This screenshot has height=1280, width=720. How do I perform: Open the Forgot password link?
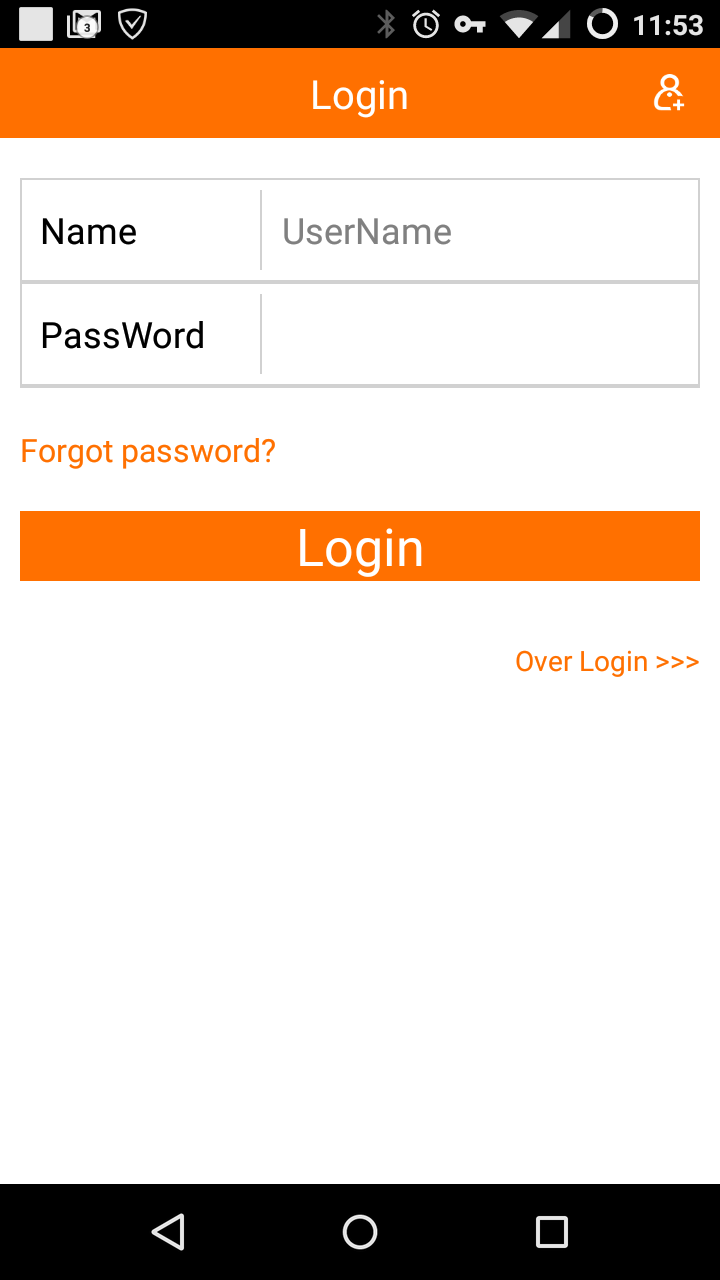point(148,451)
